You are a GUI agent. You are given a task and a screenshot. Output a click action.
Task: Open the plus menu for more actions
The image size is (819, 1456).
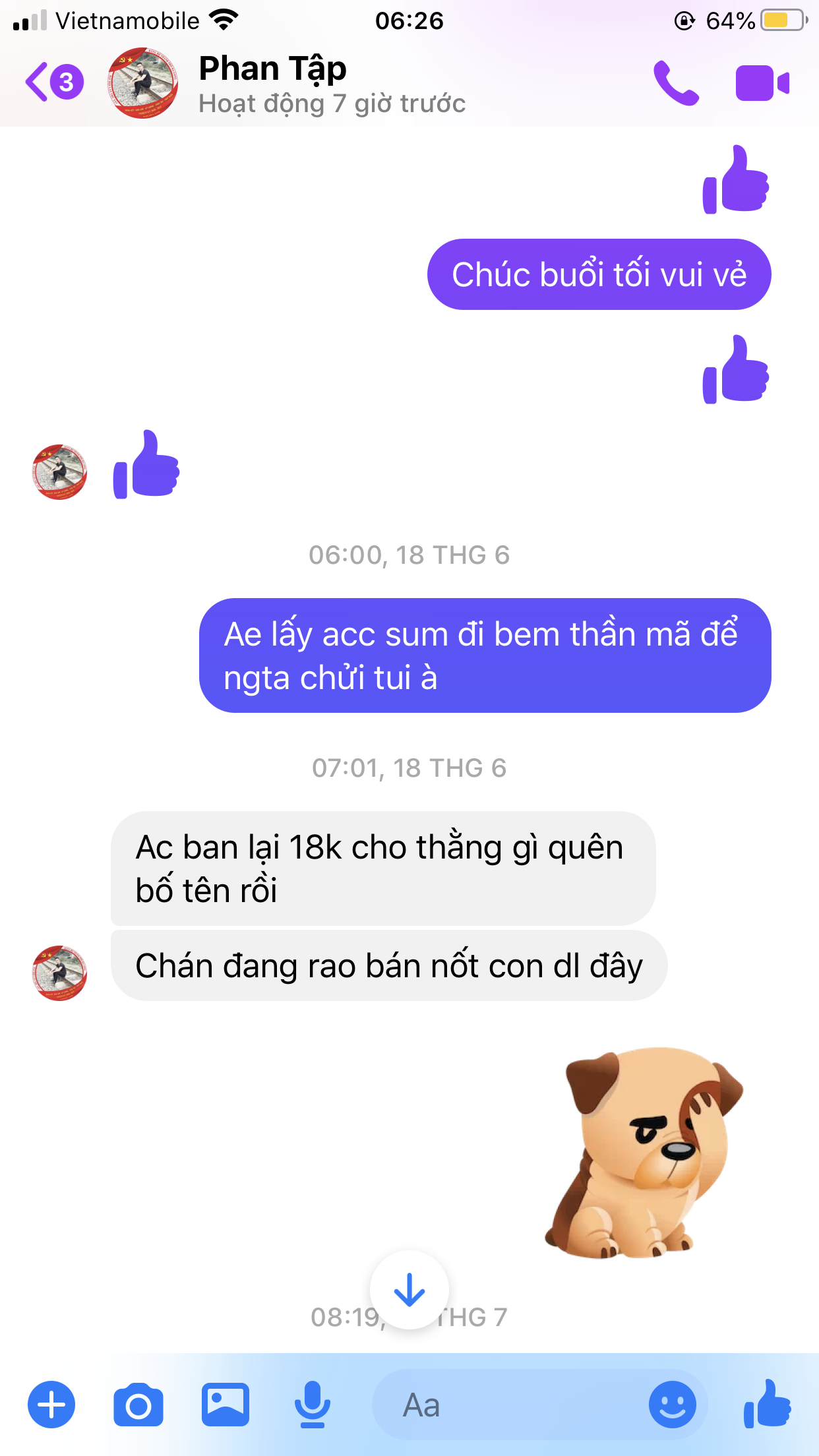(x=51, y=1405)
